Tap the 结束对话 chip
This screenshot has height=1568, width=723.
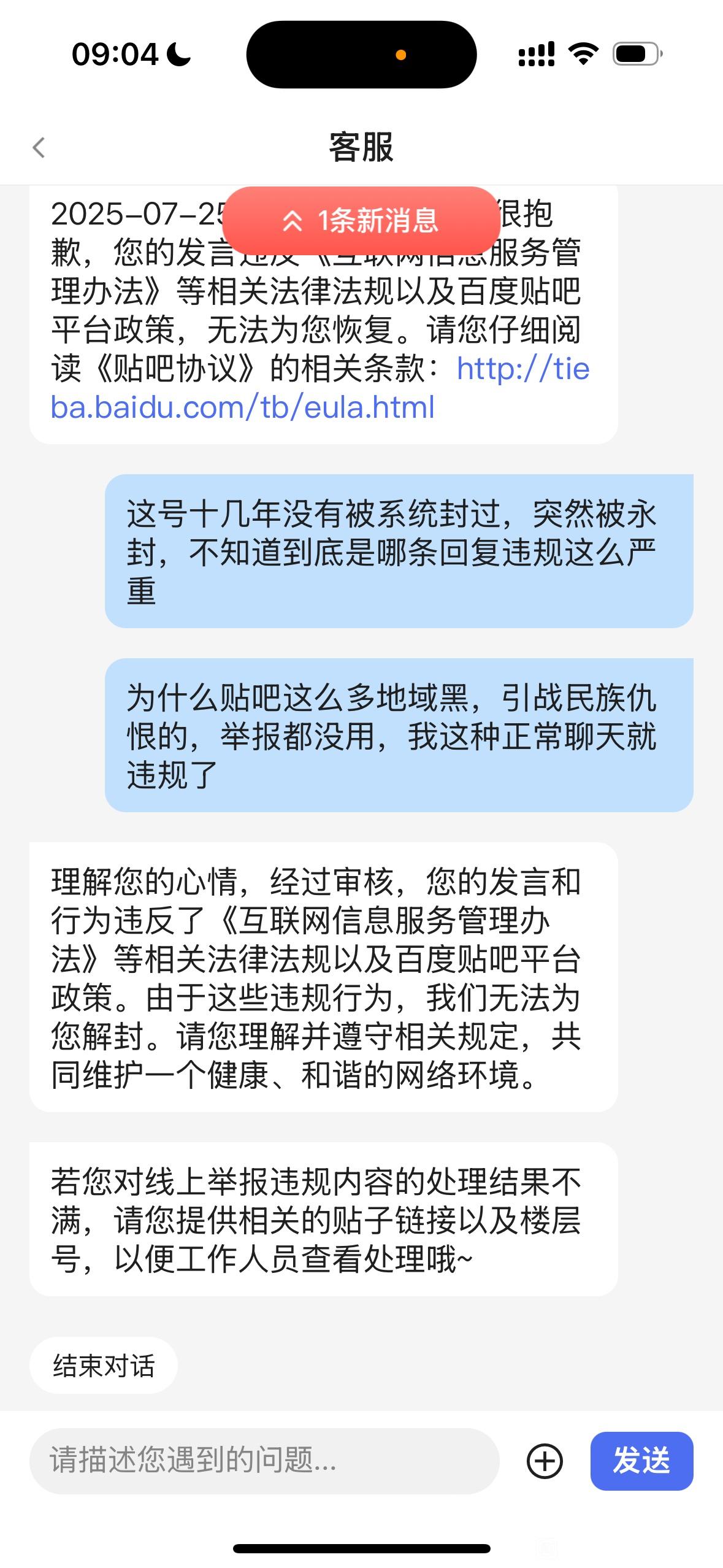[104, 1366]
